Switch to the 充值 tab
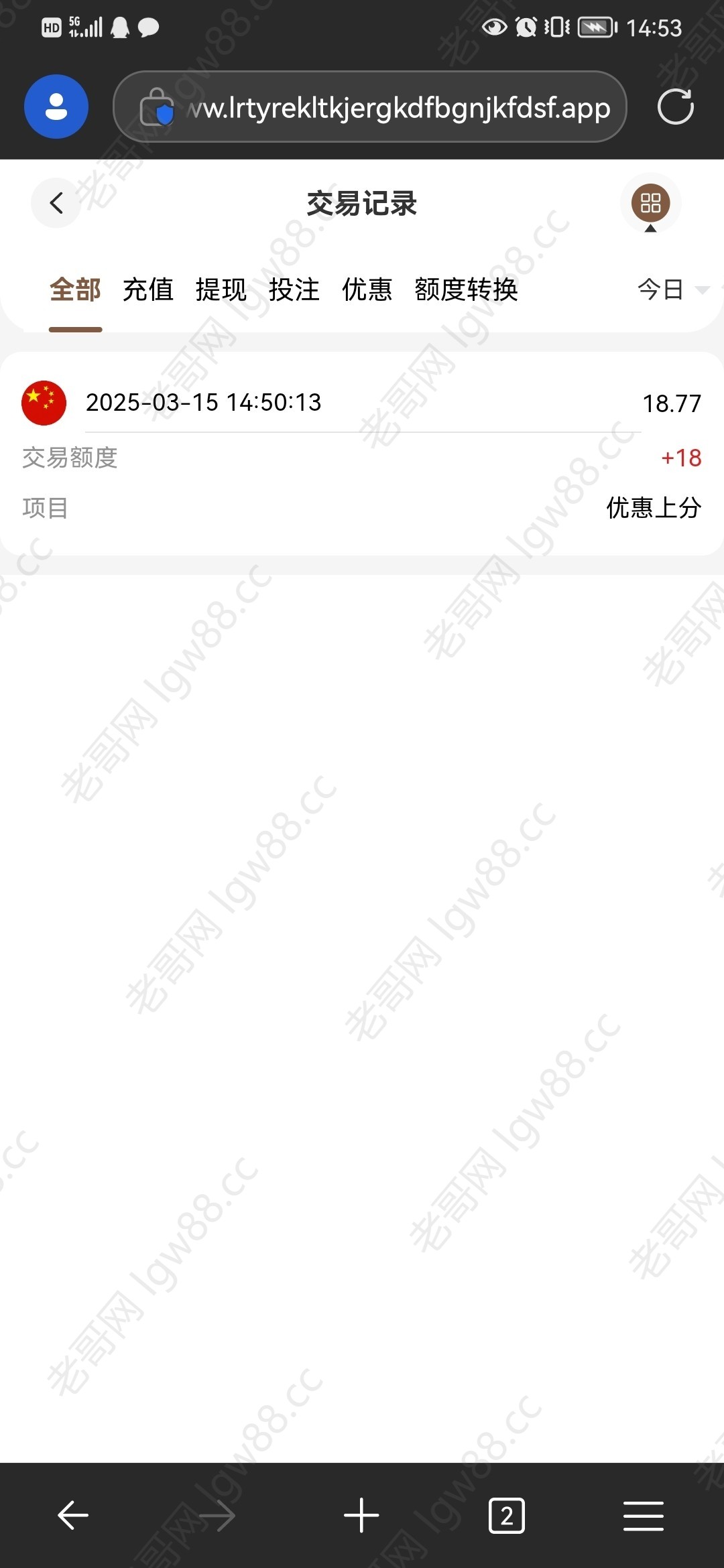 (148, 289)
